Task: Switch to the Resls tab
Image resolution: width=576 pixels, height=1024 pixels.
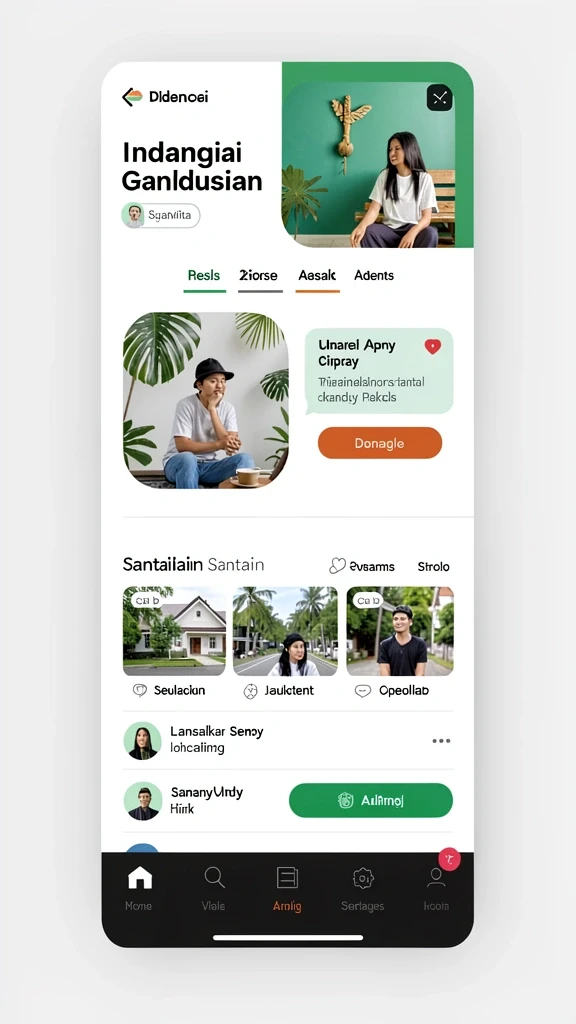Action: pyautogui.click(x=204, y=276)
